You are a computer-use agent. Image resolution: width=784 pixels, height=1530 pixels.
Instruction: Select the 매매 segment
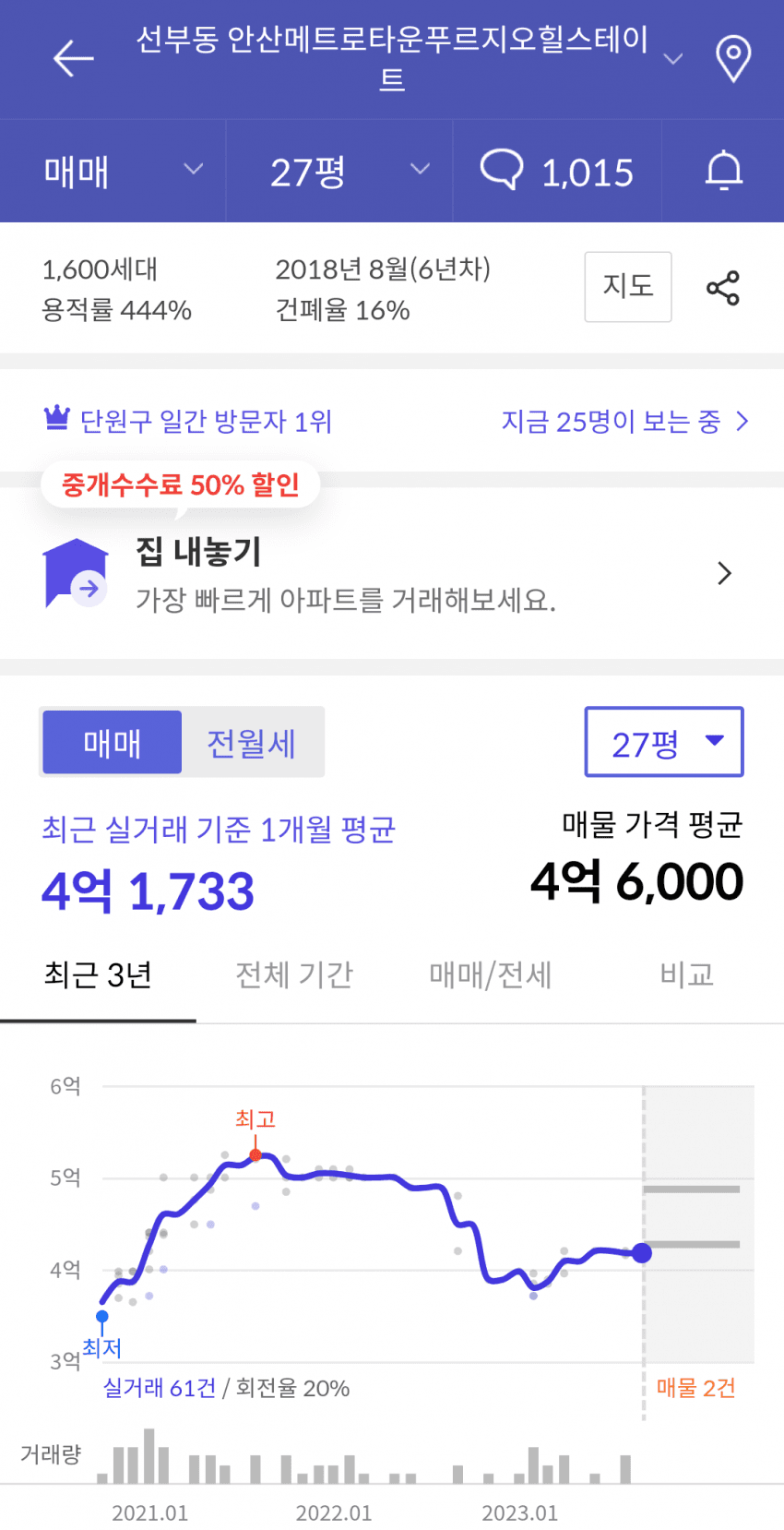coord(113,743)
